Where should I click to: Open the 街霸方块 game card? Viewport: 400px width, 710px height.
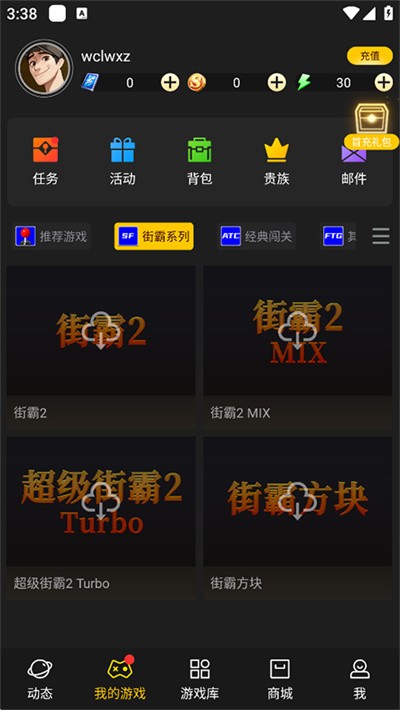coord(298,518)
